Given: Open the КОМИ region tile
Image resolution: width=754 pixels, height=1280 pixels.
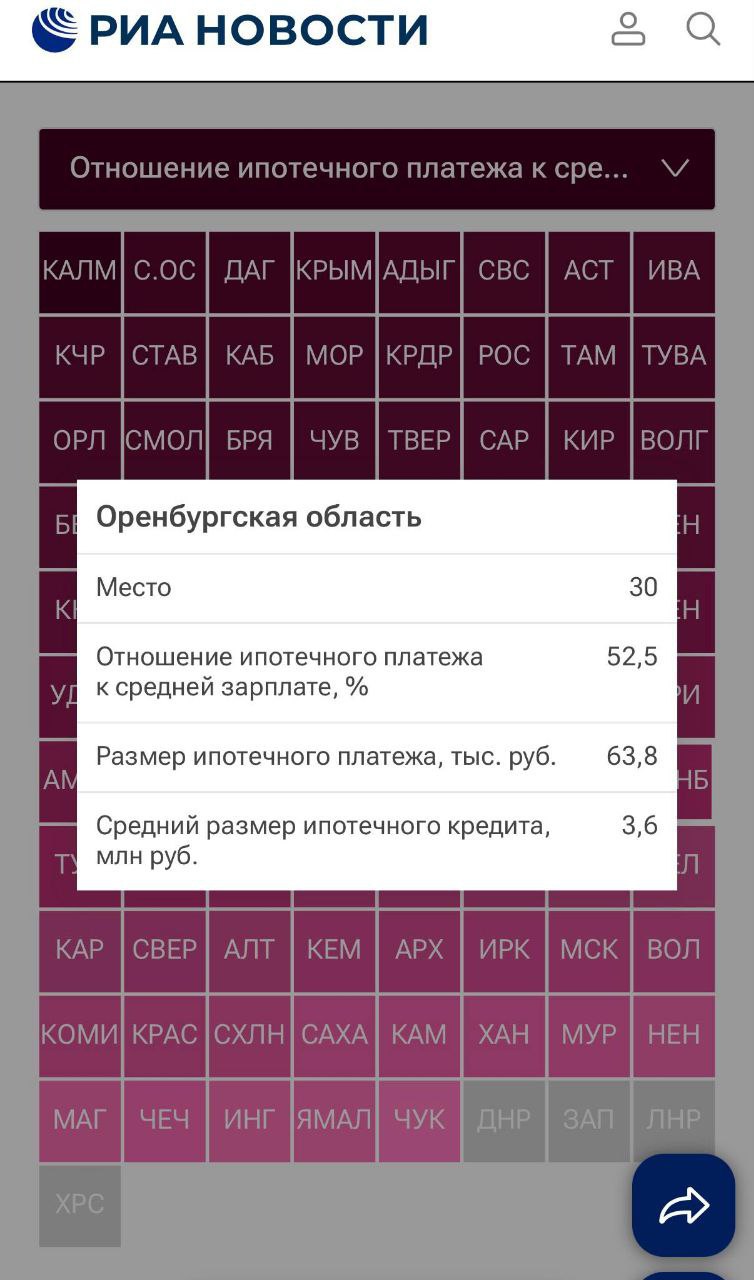Looking at the screenshot, I should [80, 1034].
